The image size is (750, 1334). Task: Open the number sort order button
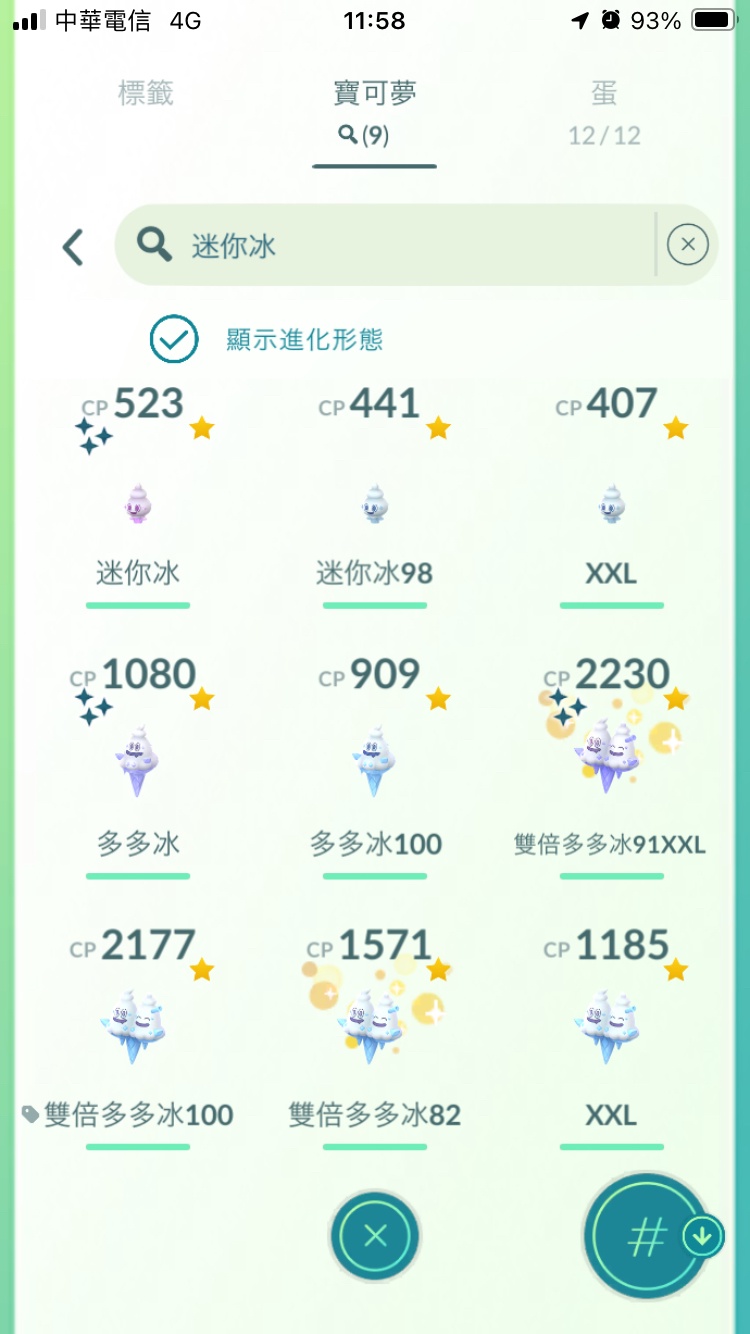(x=646, y=1237)
